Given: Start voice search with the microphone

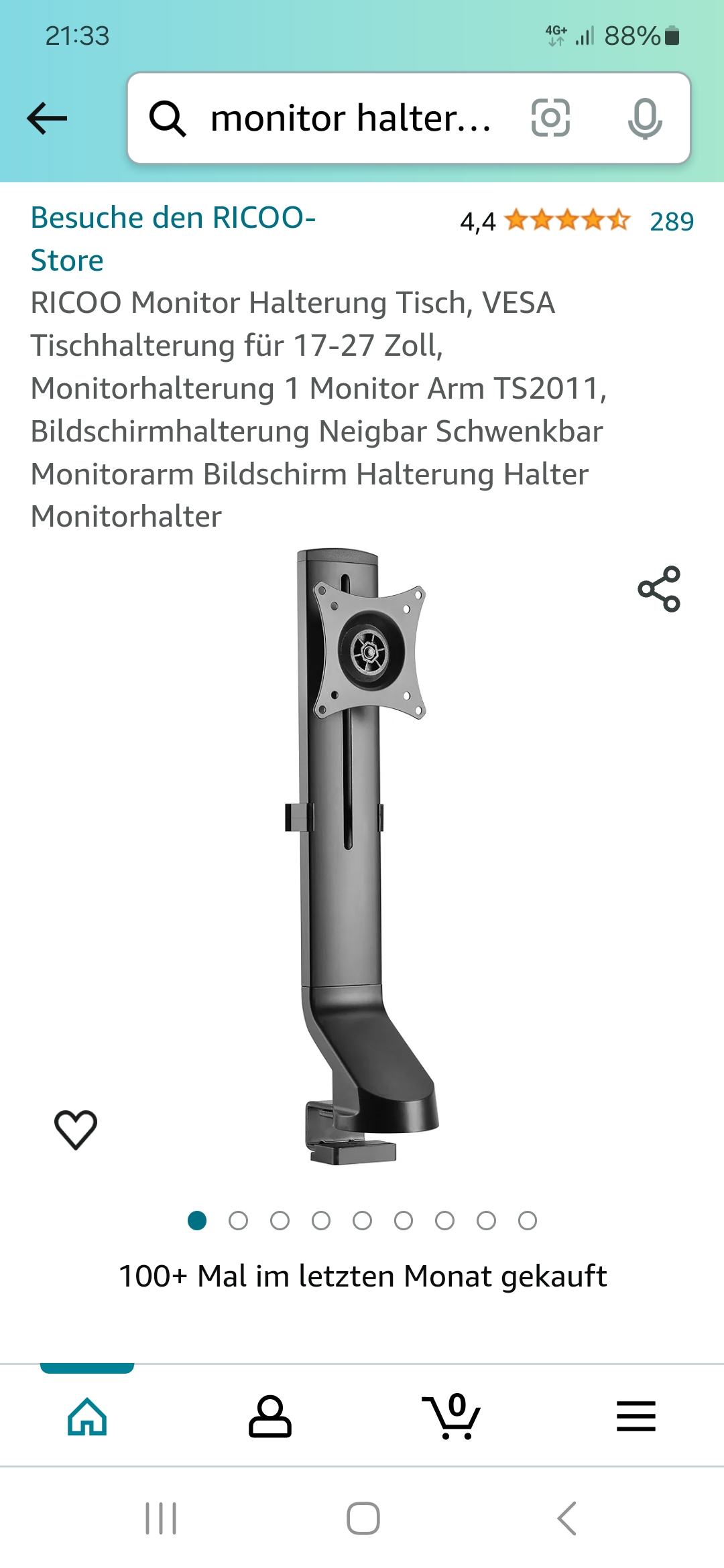Looking at the screenshot, I should (645, 119).
